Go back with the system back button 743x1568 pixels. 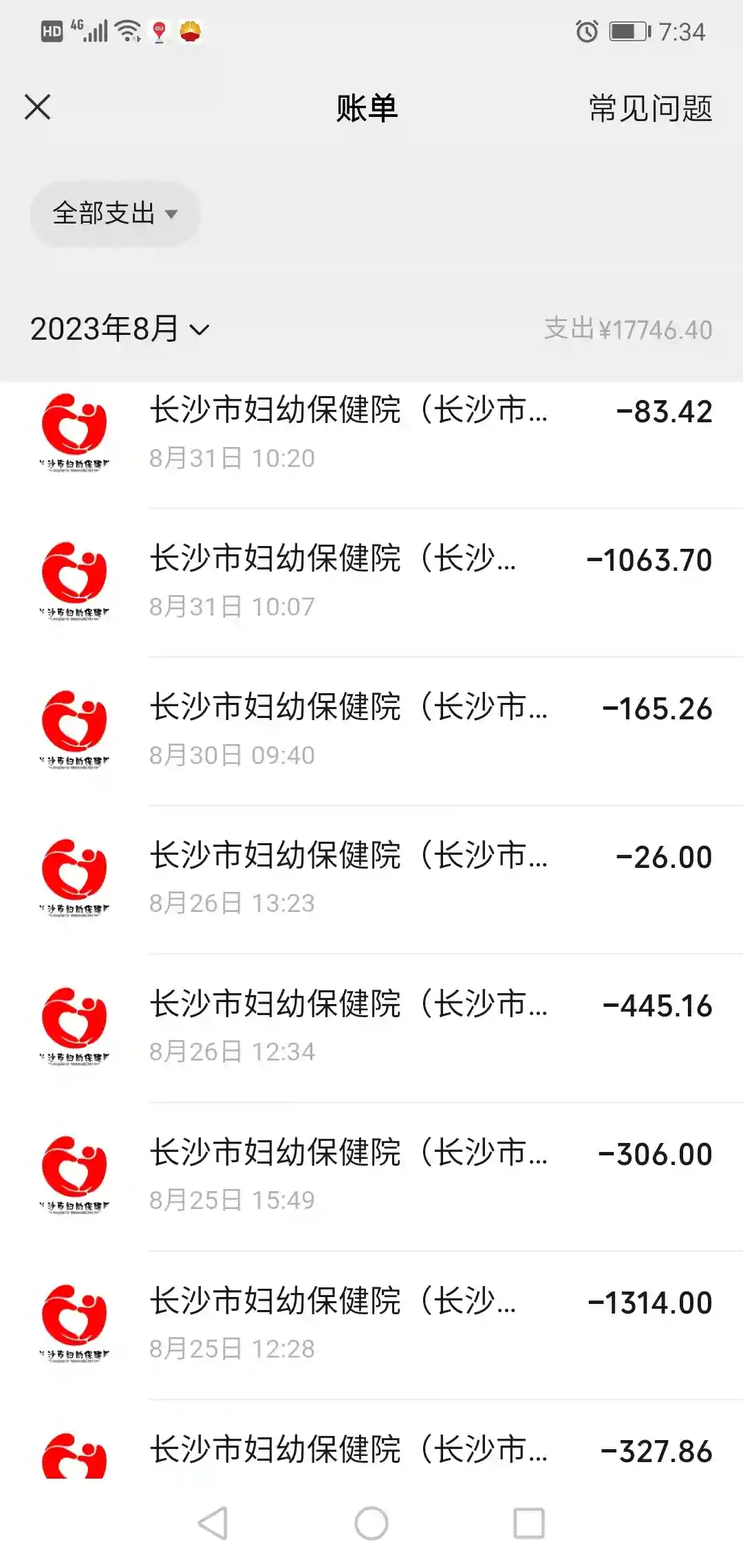(213, 1523)
